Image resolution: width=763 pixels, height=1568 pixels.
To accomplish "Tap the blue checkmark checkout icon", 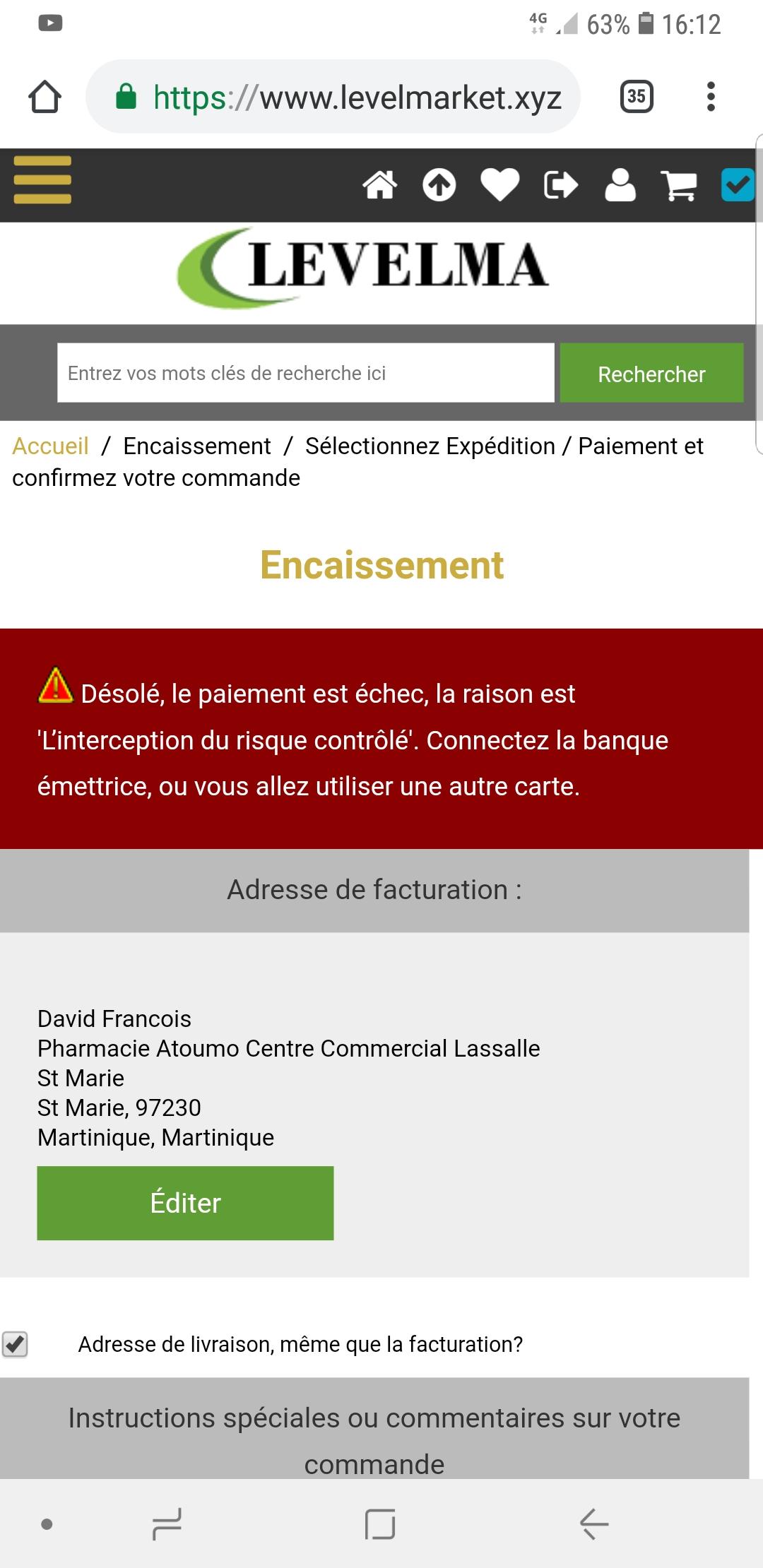I will [x=738, y=185].
